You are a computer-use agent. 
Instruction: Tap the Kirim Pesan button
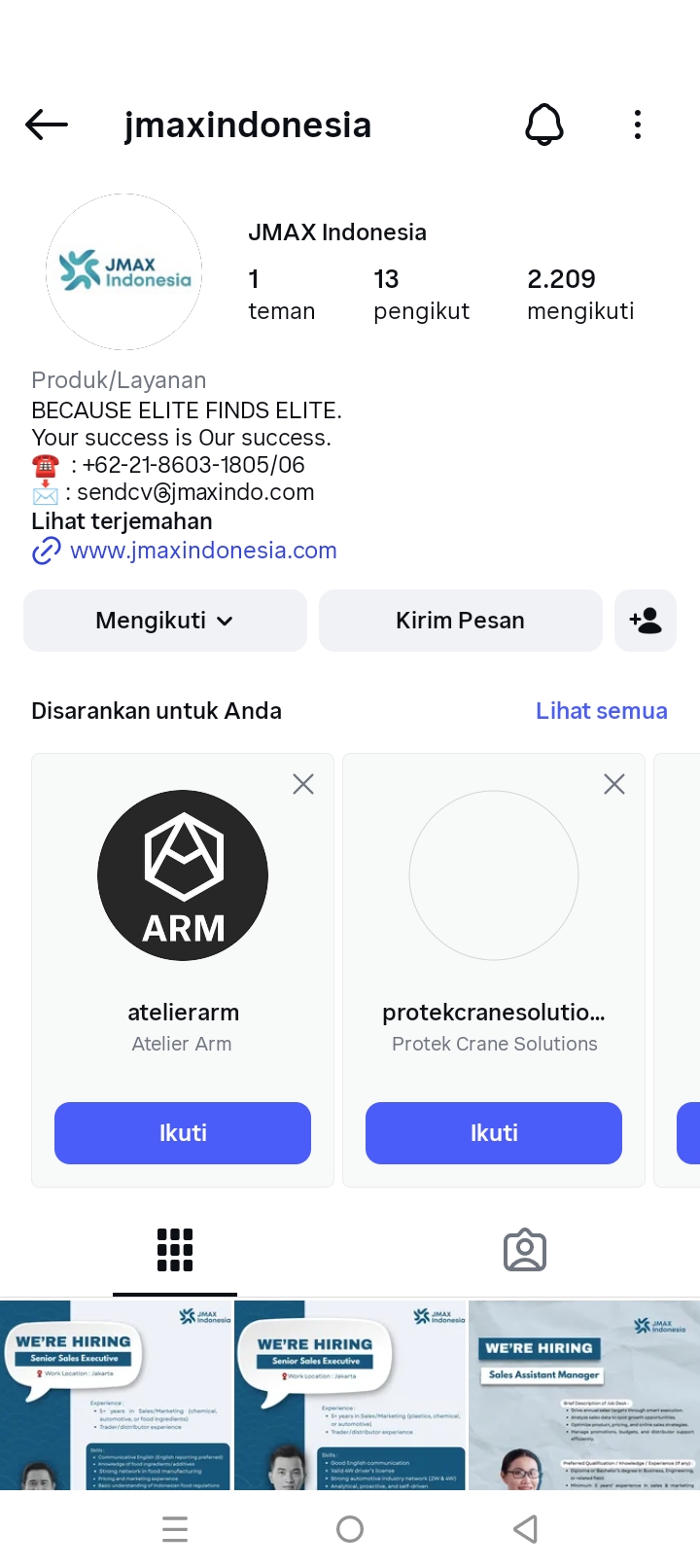tap(460, 621)
